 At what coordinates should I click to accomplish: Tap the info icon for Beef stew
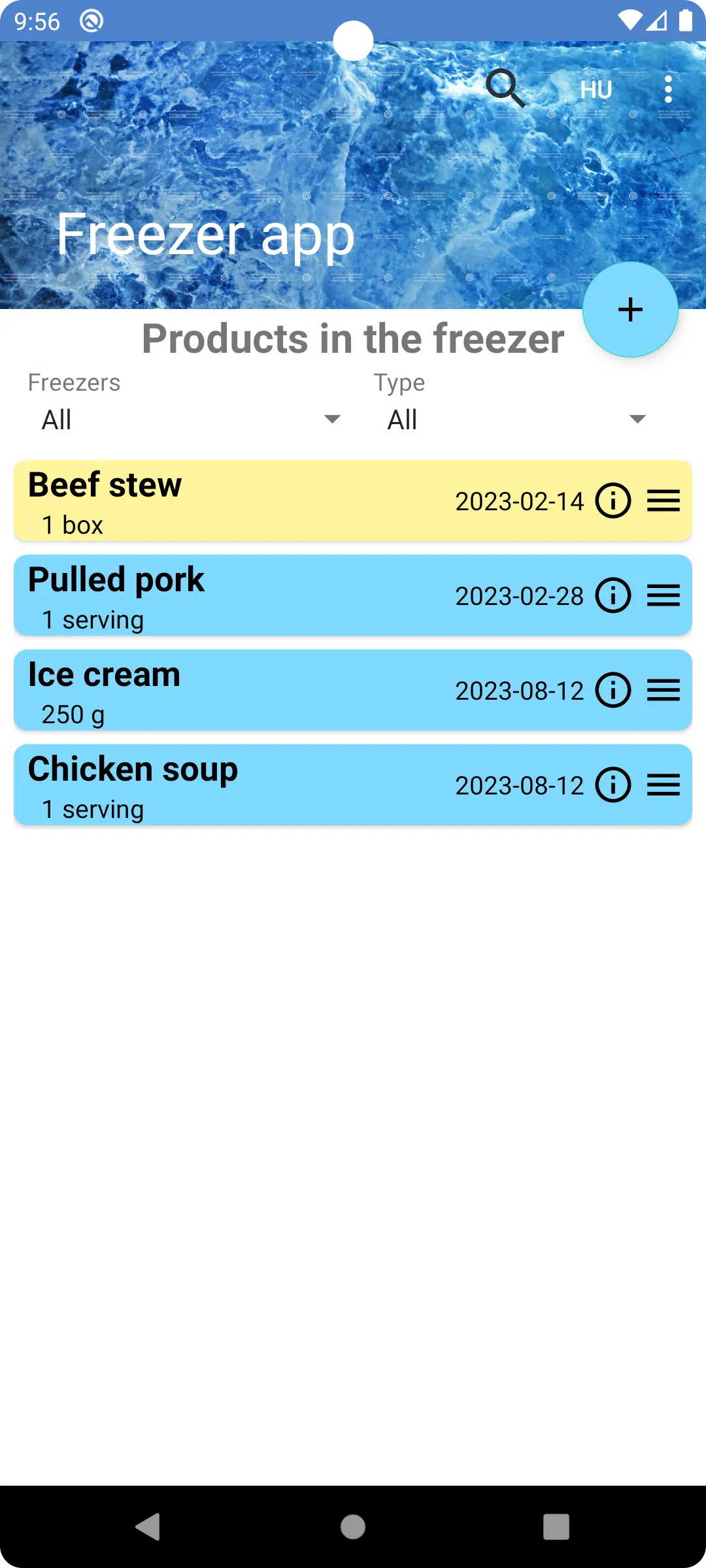pyautogui.click(x=613, y=501)
